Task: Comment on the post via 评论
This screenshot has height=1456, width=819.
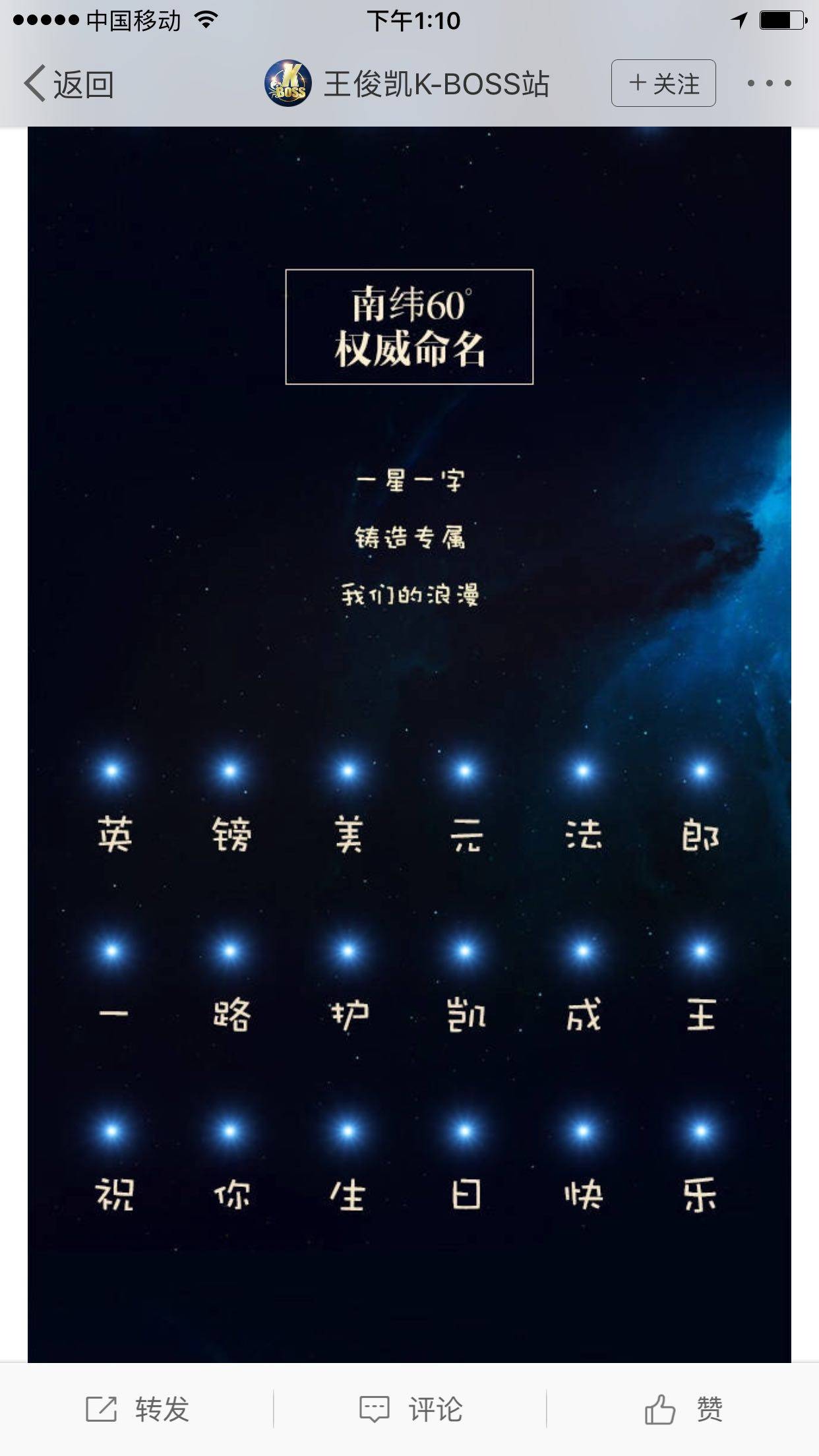Action: coord(410,1410)
